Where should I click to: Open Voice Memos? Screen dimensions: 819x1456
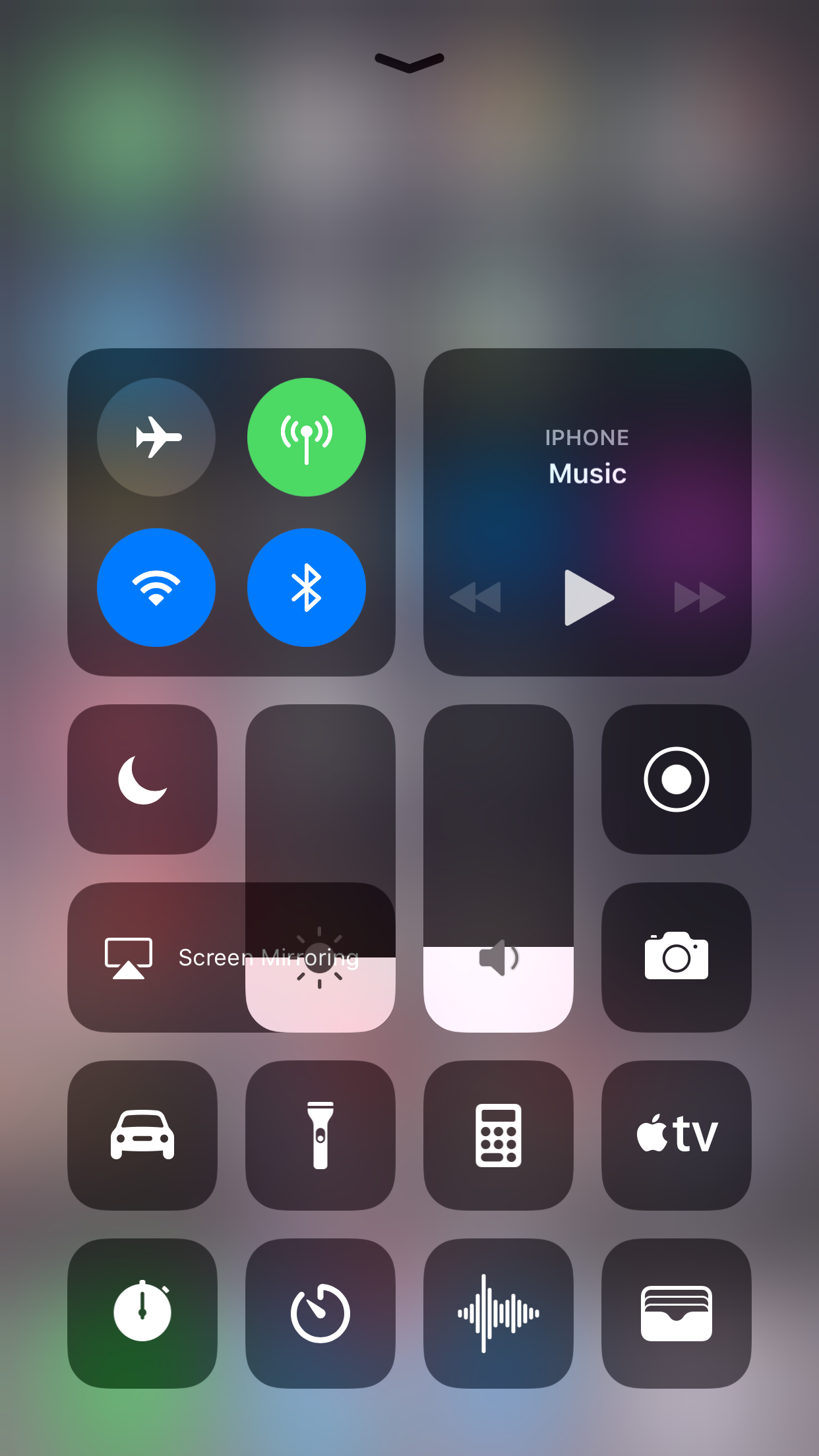point(499,1314)
